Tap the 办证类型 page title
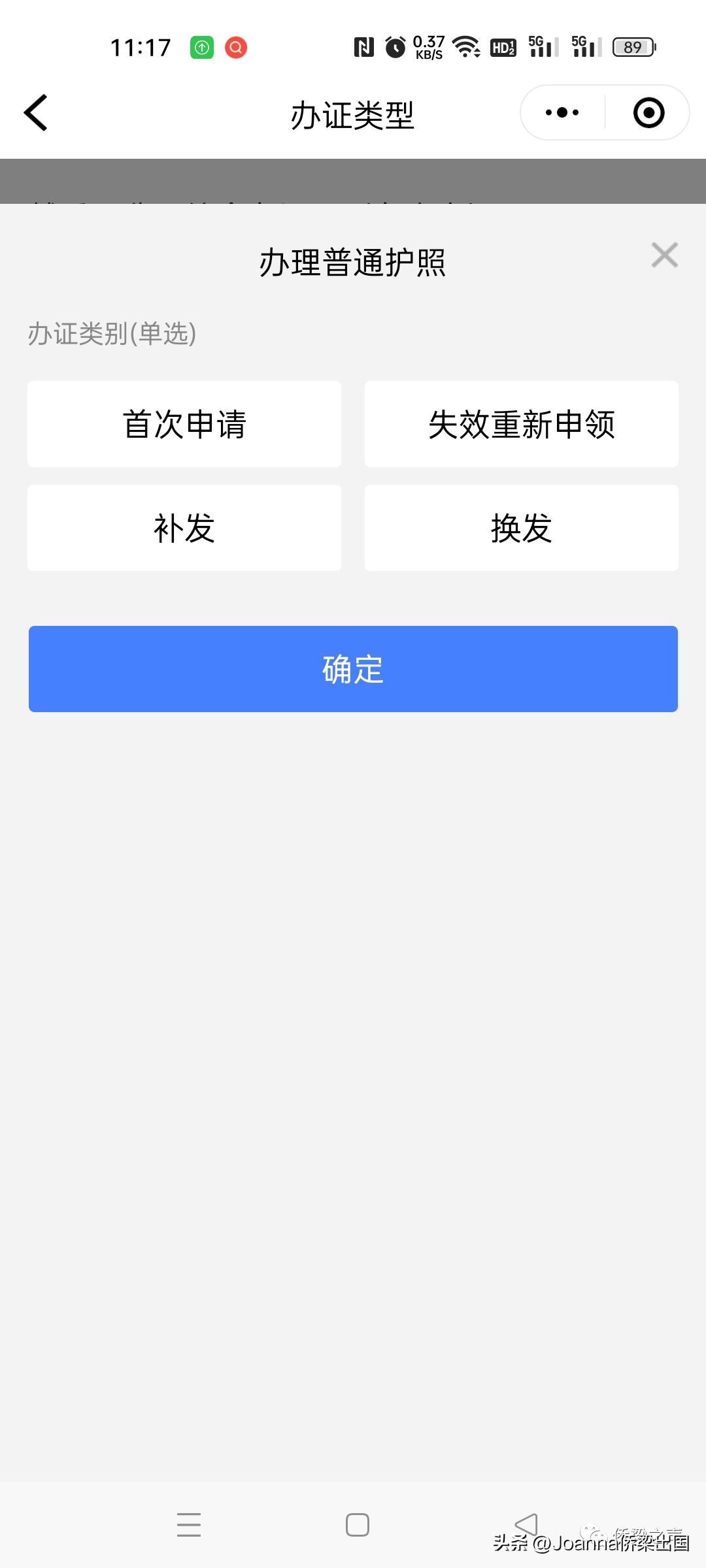The height and width of the screenshot is (1568, 706). coord(353,112)
